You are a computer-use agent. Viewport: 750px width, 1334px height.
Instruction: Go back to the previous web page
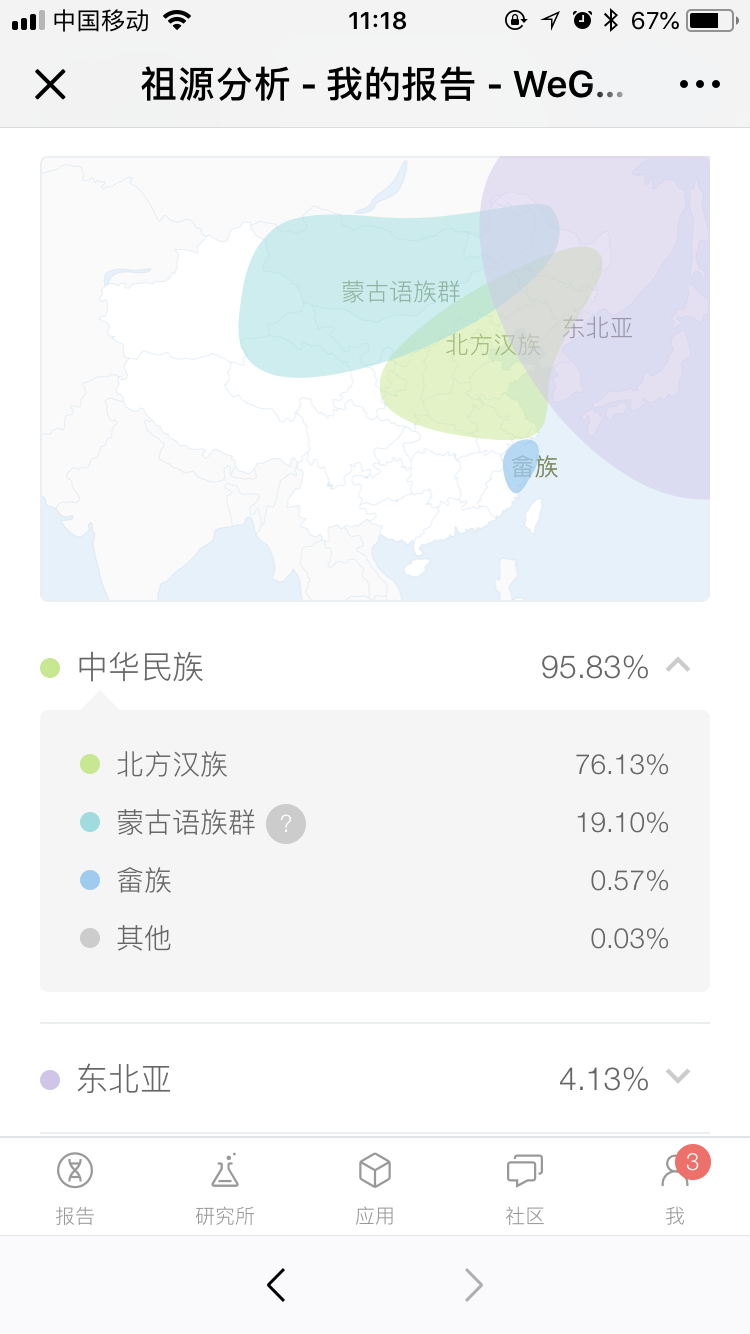277,1284
